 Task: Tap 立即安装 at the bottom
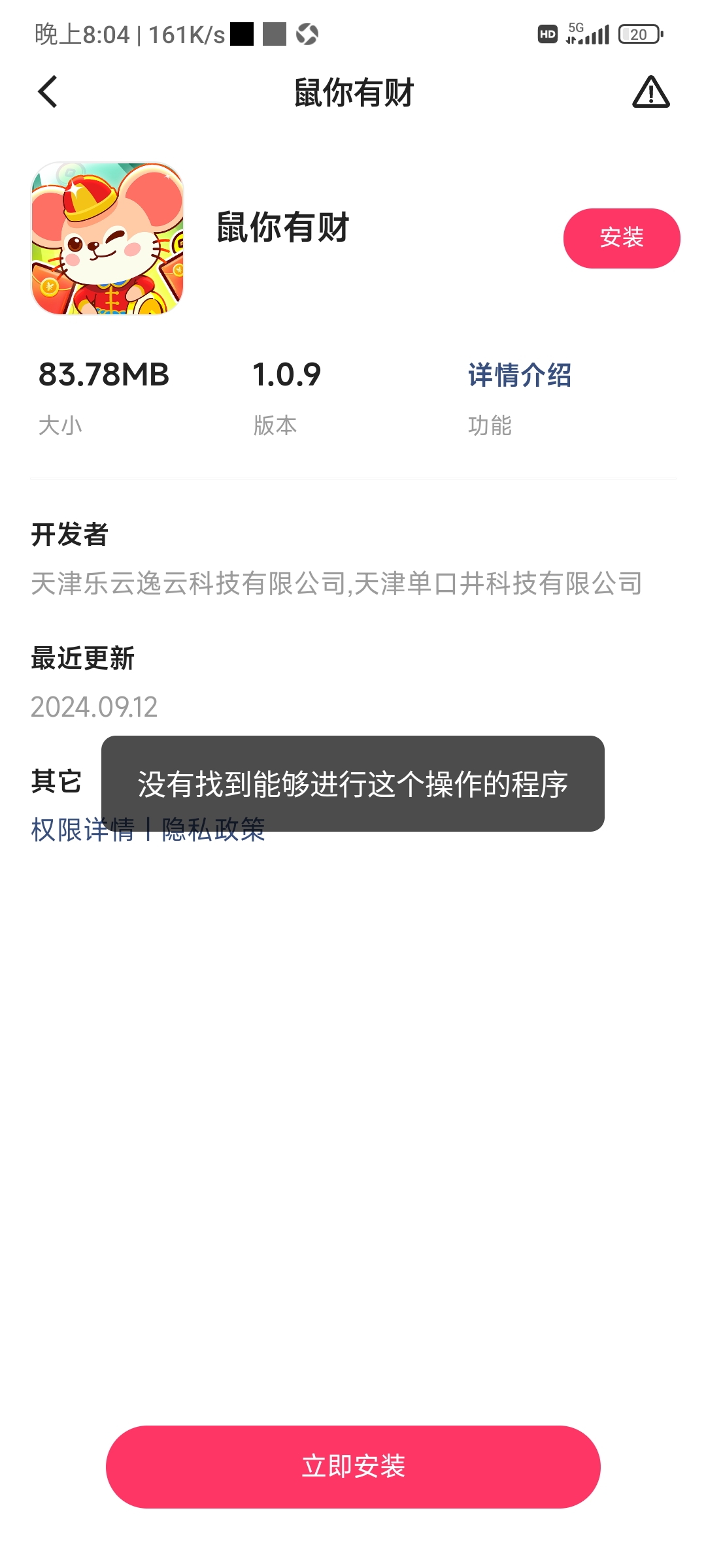tap(353, 1466)
